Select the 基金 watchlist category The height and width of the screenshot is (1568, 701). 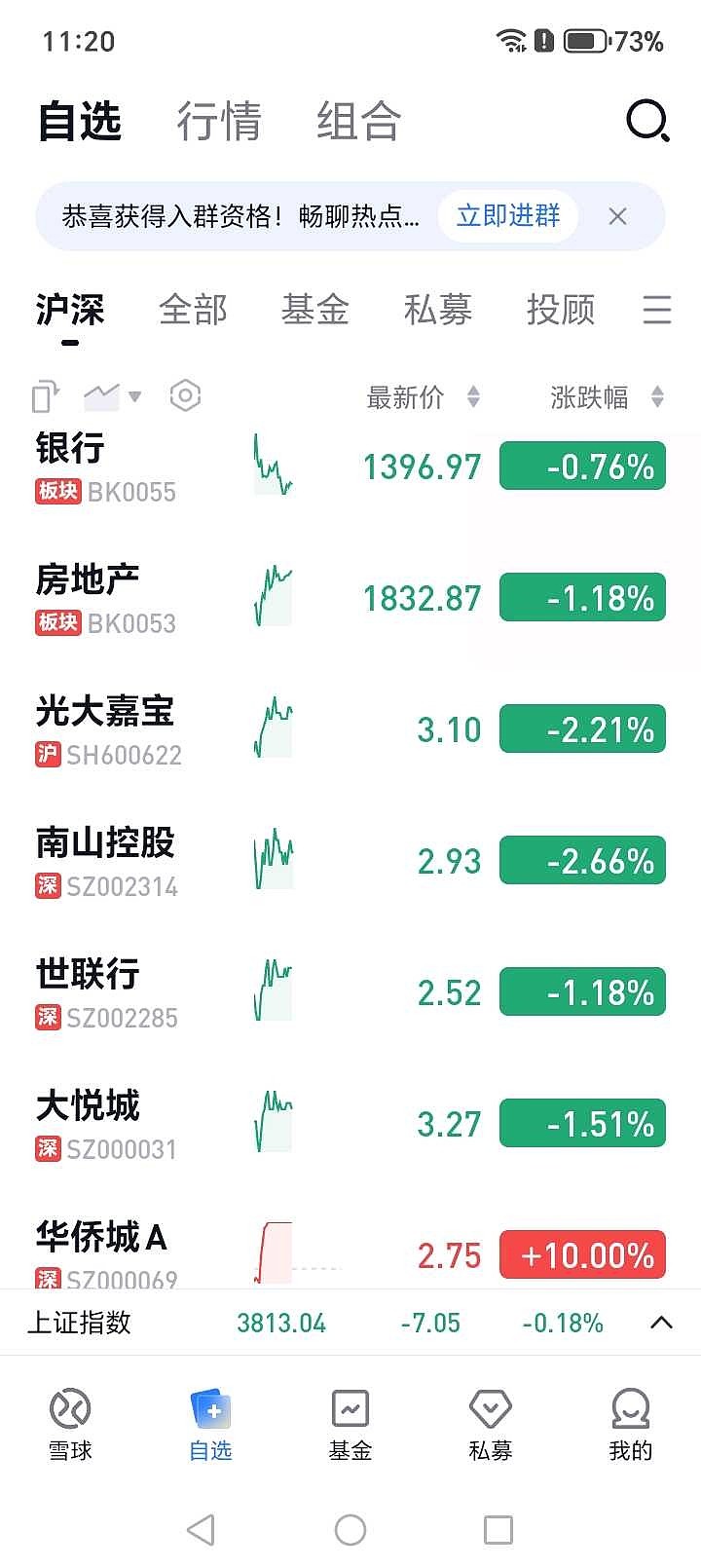coord(315,310)
